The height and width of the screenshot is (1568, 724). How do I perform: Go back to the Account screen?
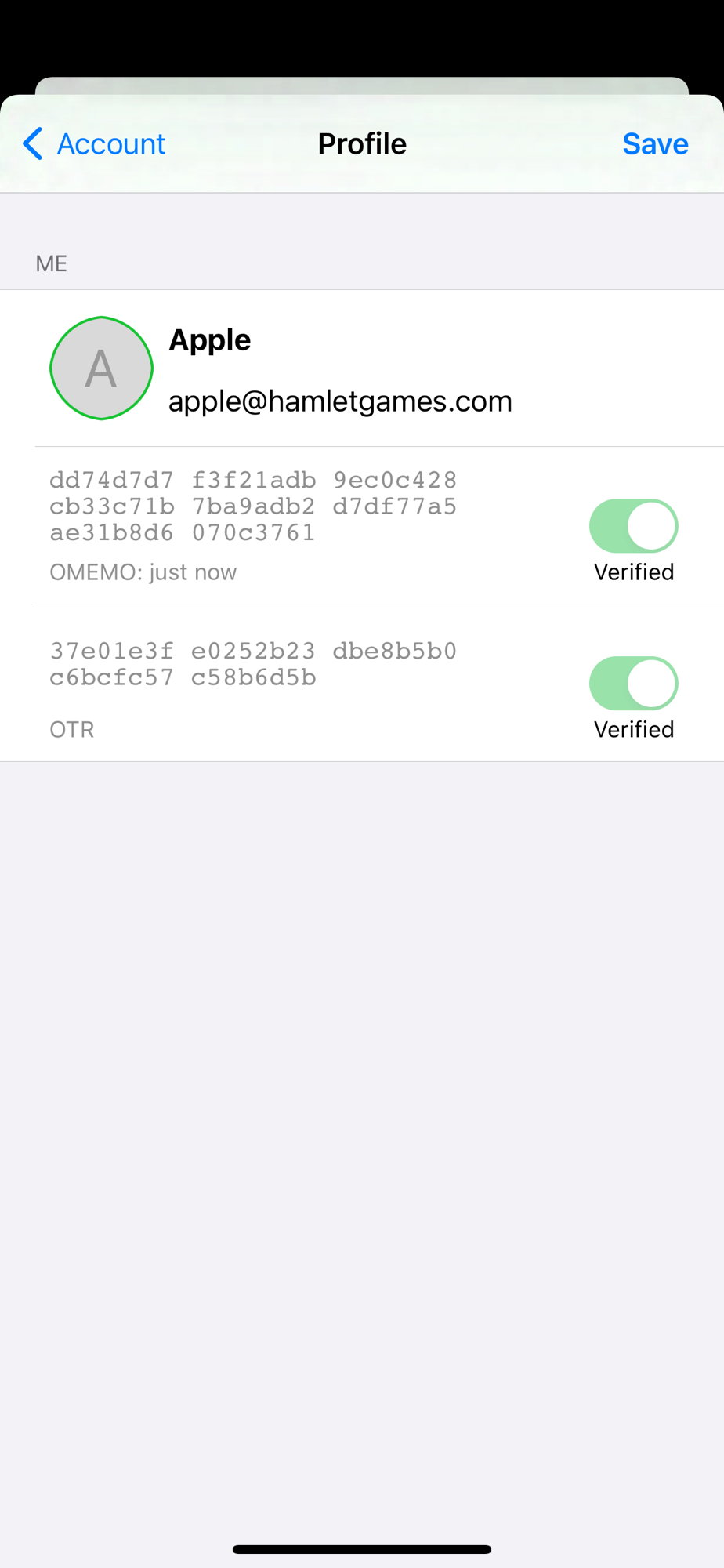(x=94, y=144)
